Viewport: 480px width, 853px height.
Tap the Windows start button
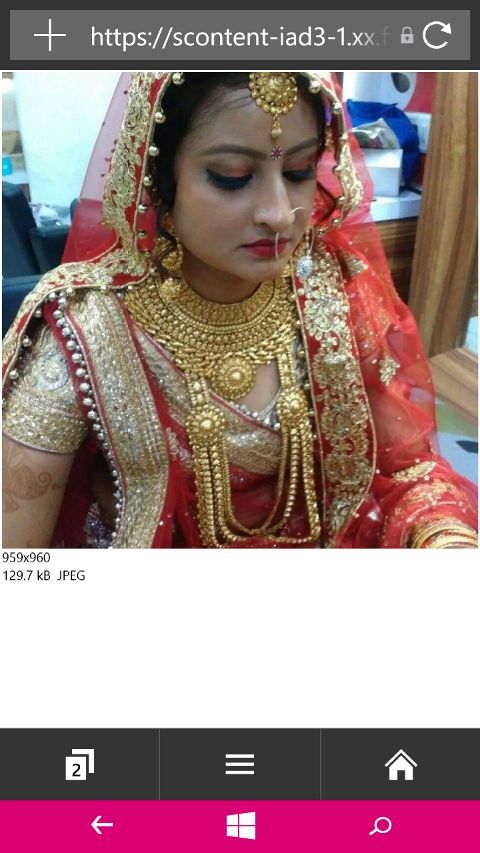pos(241,825)
